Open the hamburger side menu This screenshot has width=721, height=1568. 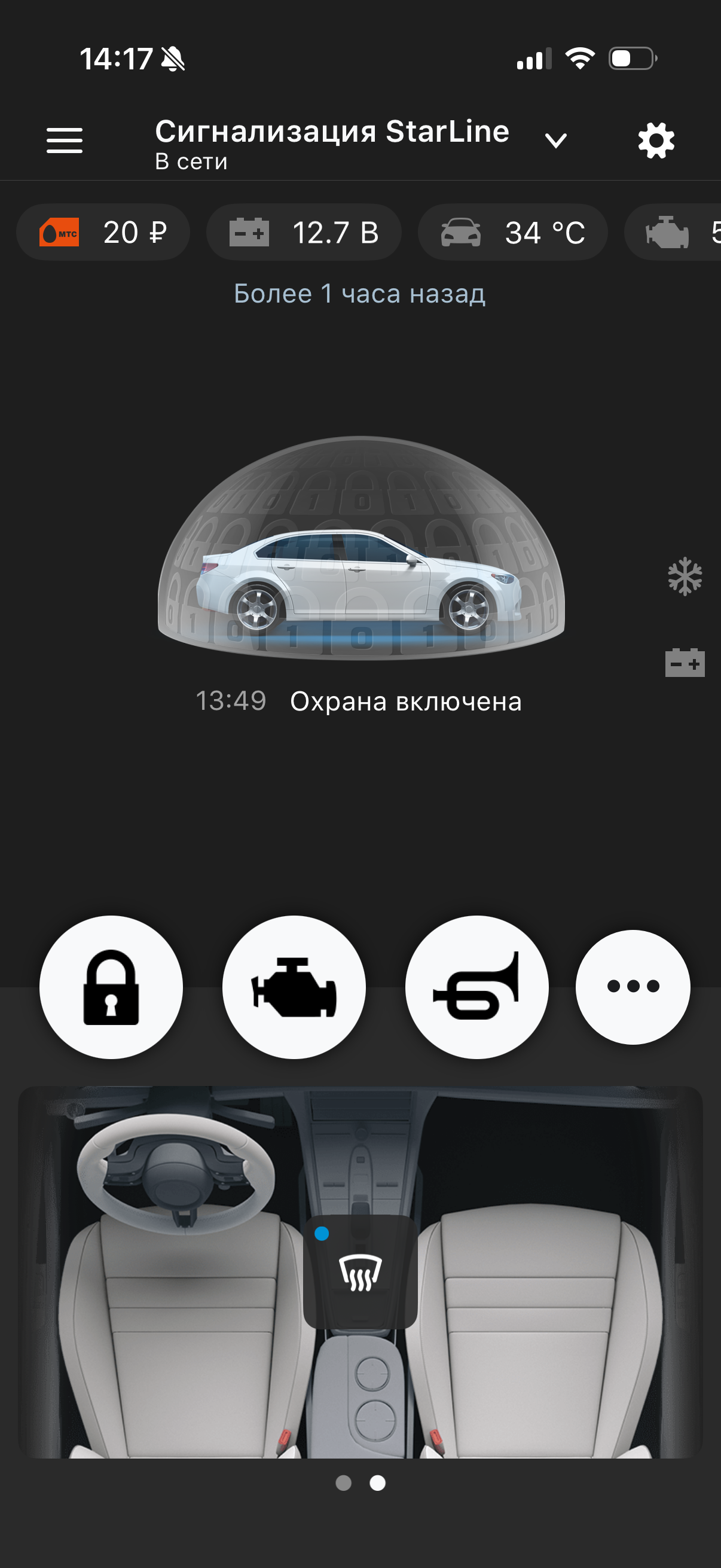(x=65, y=141)
